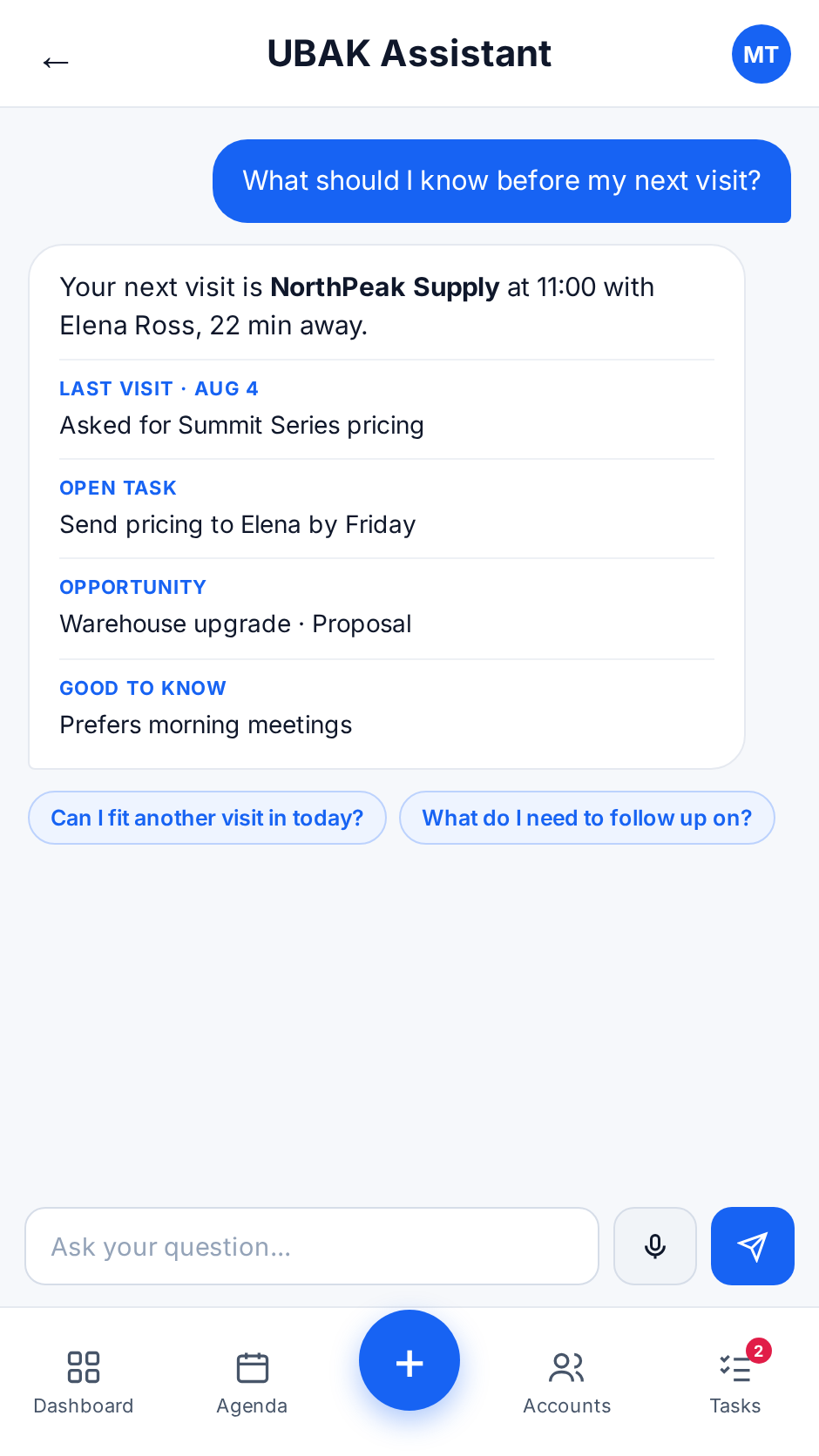Start voice input with the microphone
The height and width of the screenshot is (1456, 819).
[x=655, y=1246]
